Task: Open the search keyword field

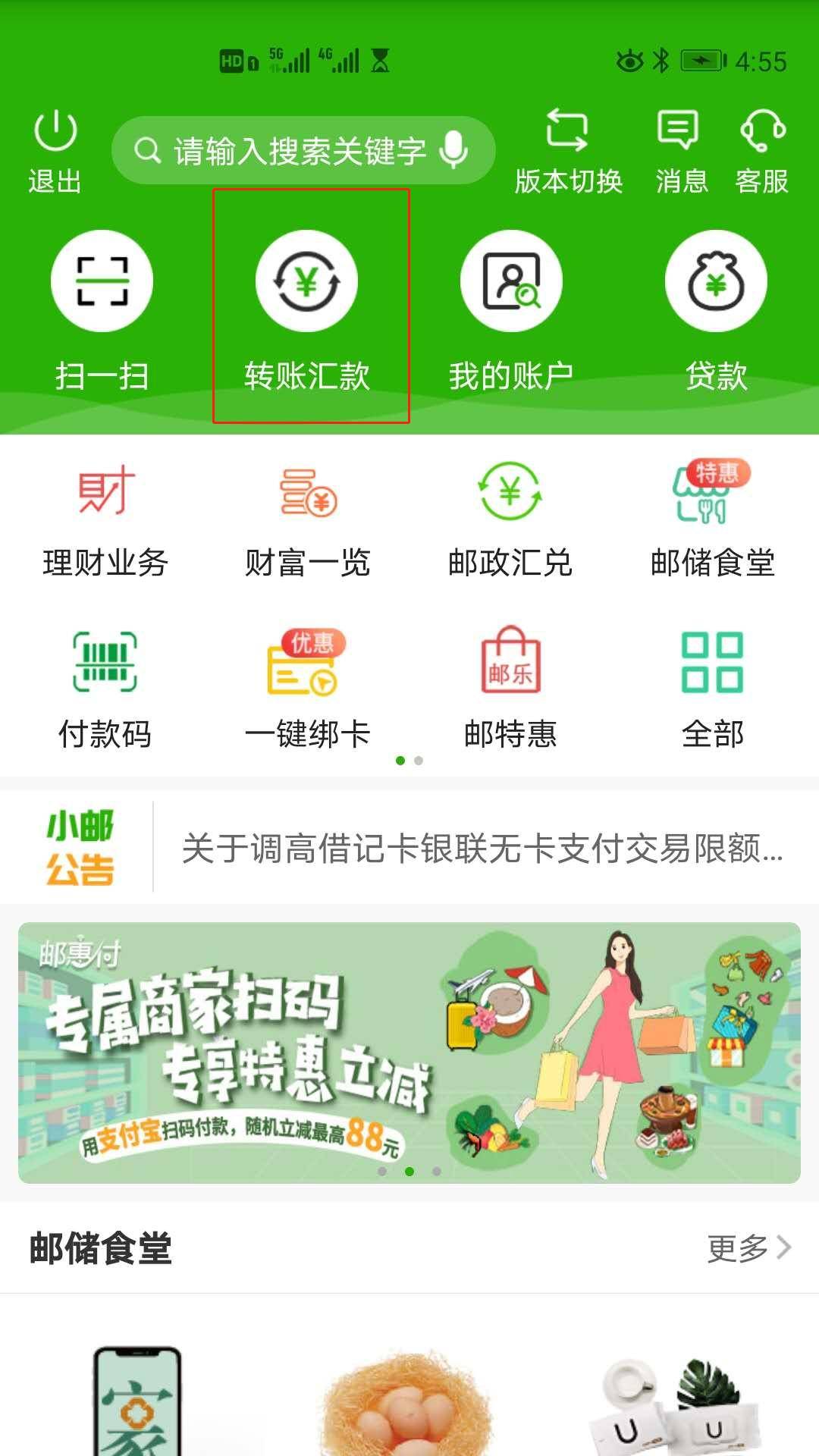Action: coord(288,151)
